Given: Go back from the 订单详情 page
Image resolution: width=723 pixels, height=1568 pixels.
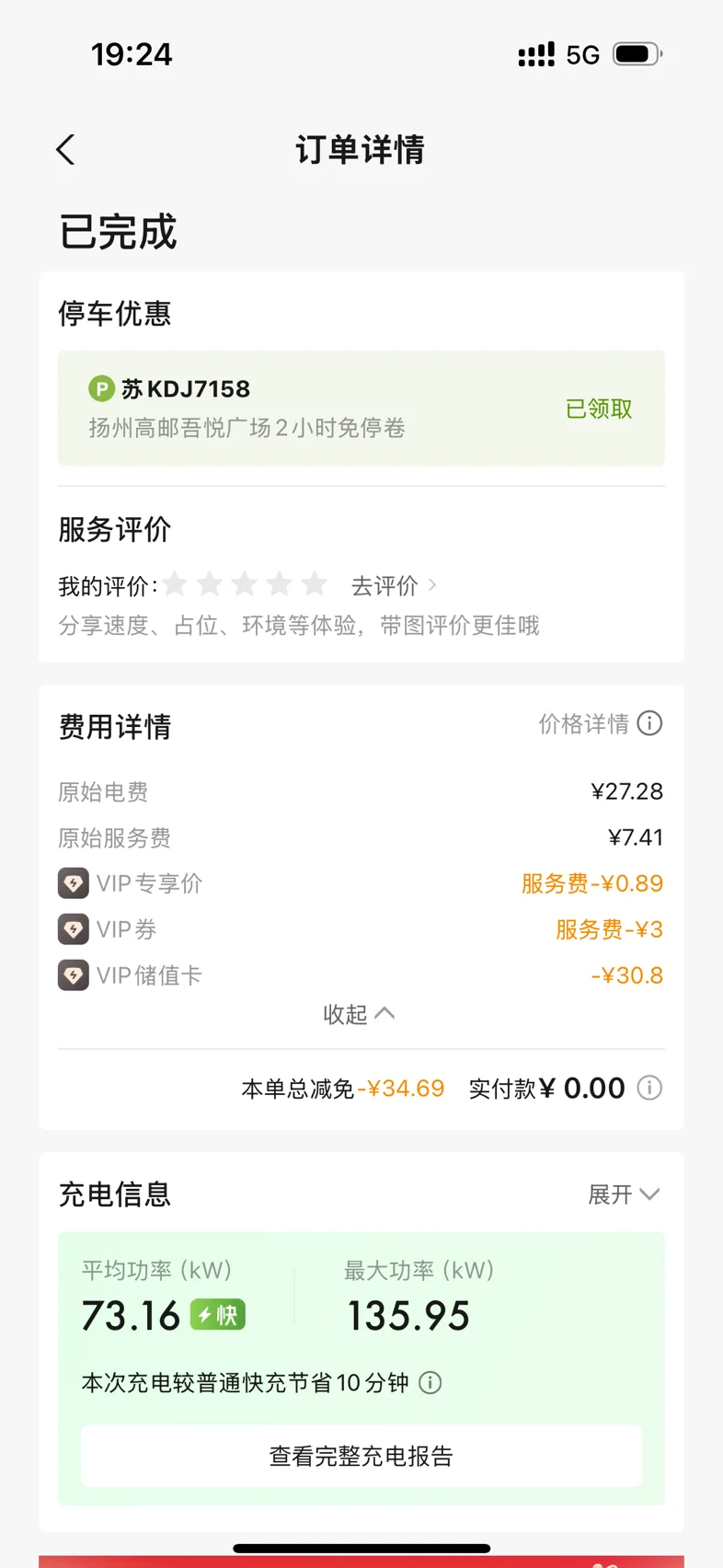Looking at the screenshot, I should coord(65,150).
